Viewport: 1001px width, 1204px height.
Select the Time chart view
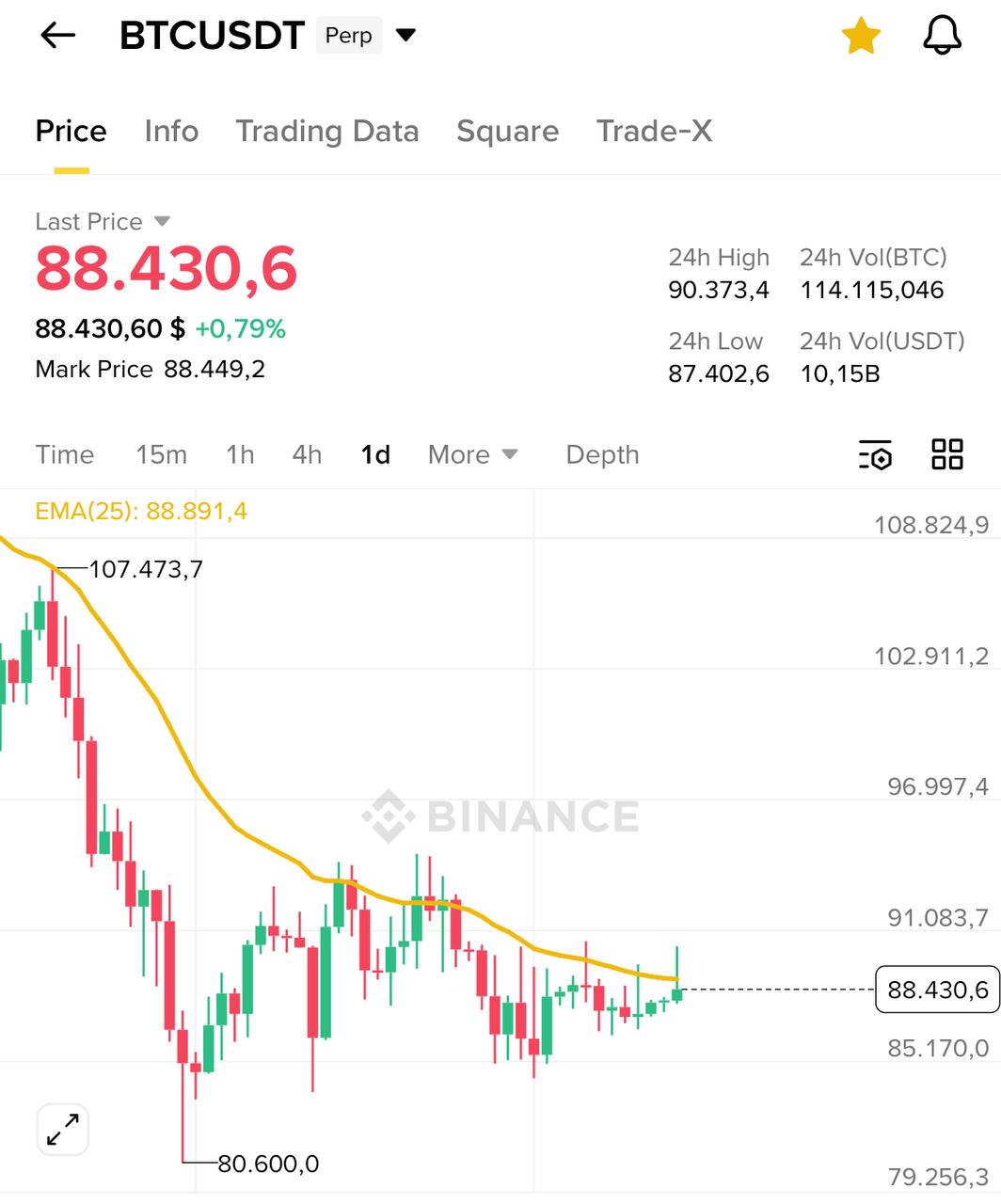pyautogui.click(x=64, y=454)
